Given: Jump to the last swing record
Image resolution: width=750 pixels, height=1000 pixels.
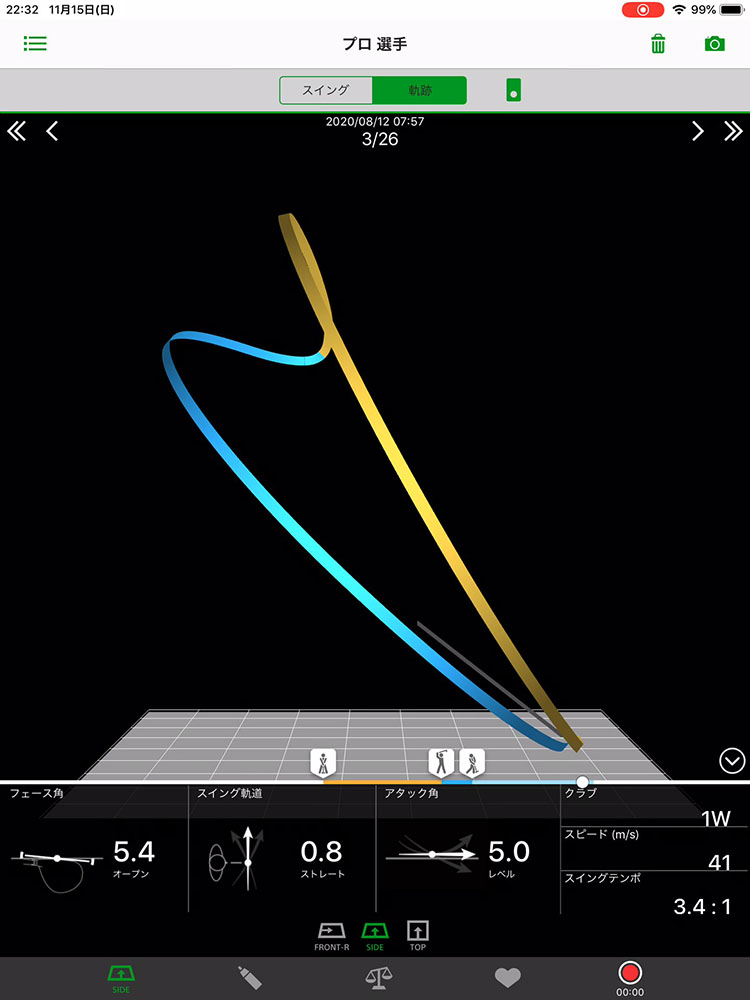Looking at the screenshot, I should (733, 131).
